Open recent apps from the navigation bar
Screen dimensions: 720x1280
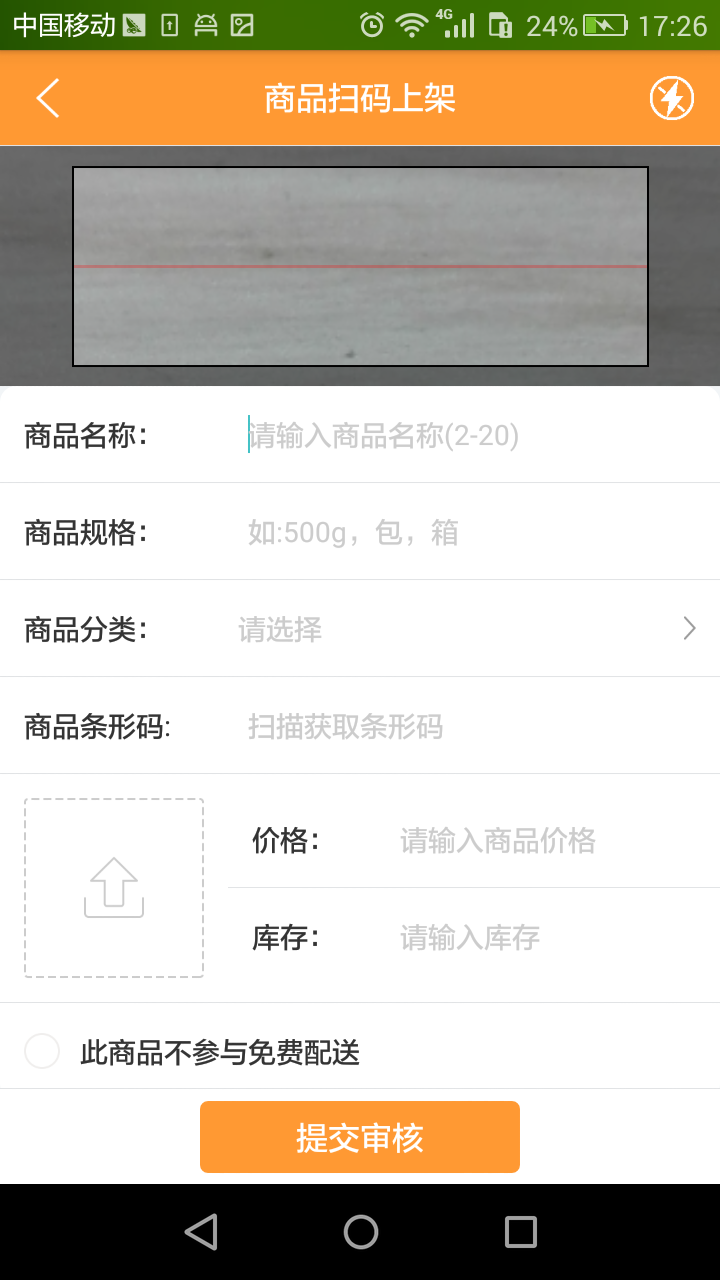520,1232
